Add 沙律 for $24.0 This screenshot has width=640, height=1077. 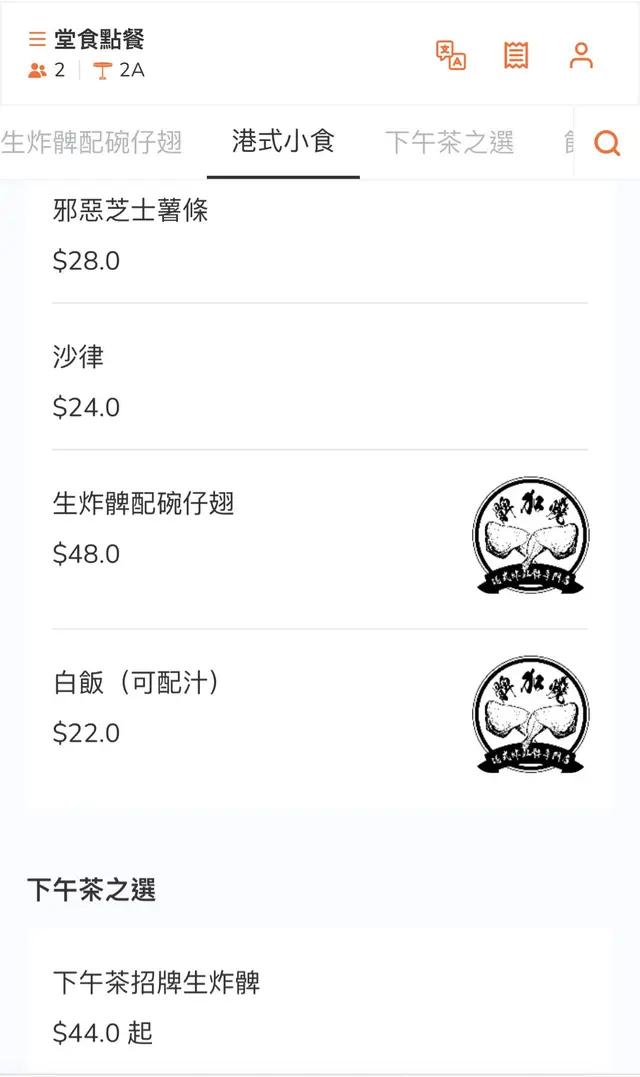[x=79, y=357]
